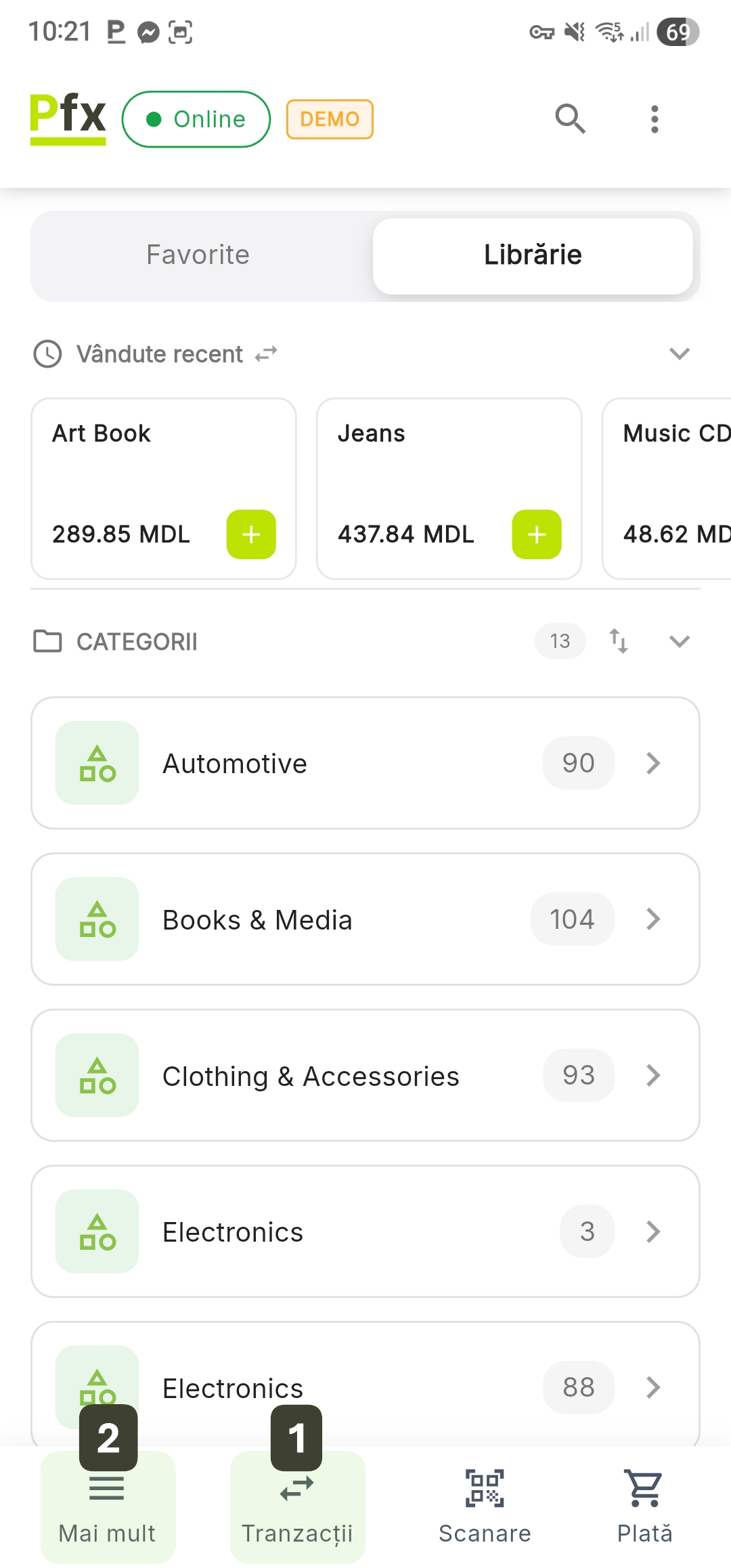Collapse the Categorii section
731x1568 pixels.
pos(679,640)
